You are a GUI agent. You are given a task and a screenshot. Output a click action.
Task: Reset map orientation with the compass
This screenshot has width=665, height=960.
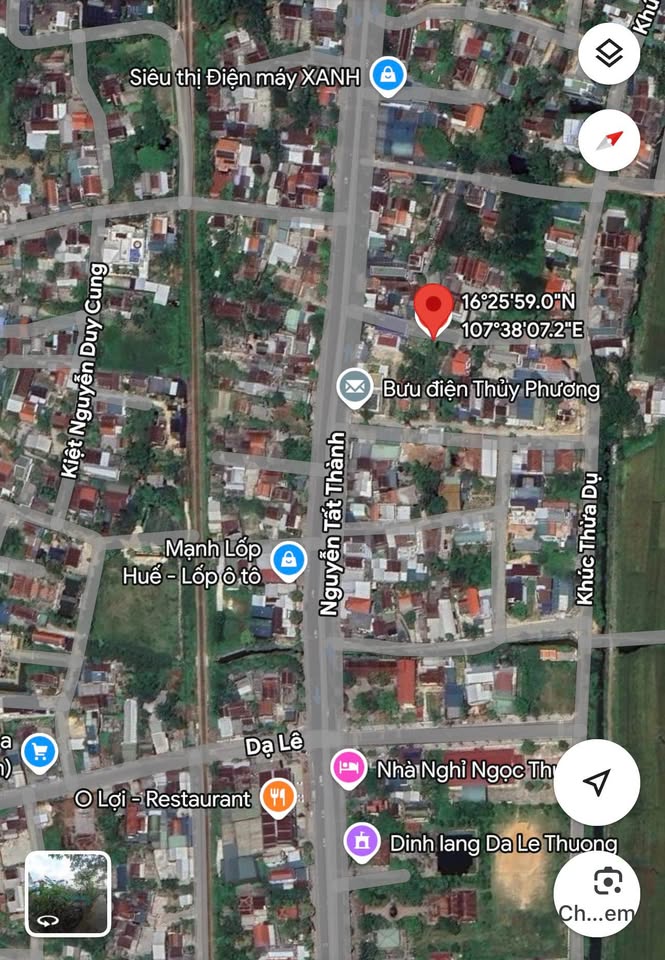coord(608,139)
